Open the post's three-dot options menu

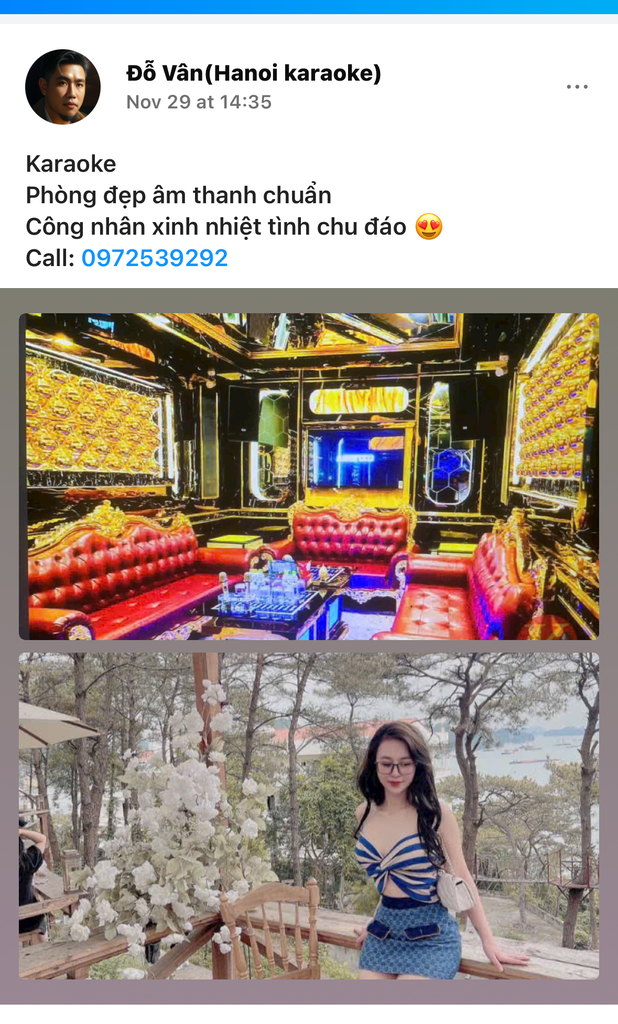coord(577,87)
